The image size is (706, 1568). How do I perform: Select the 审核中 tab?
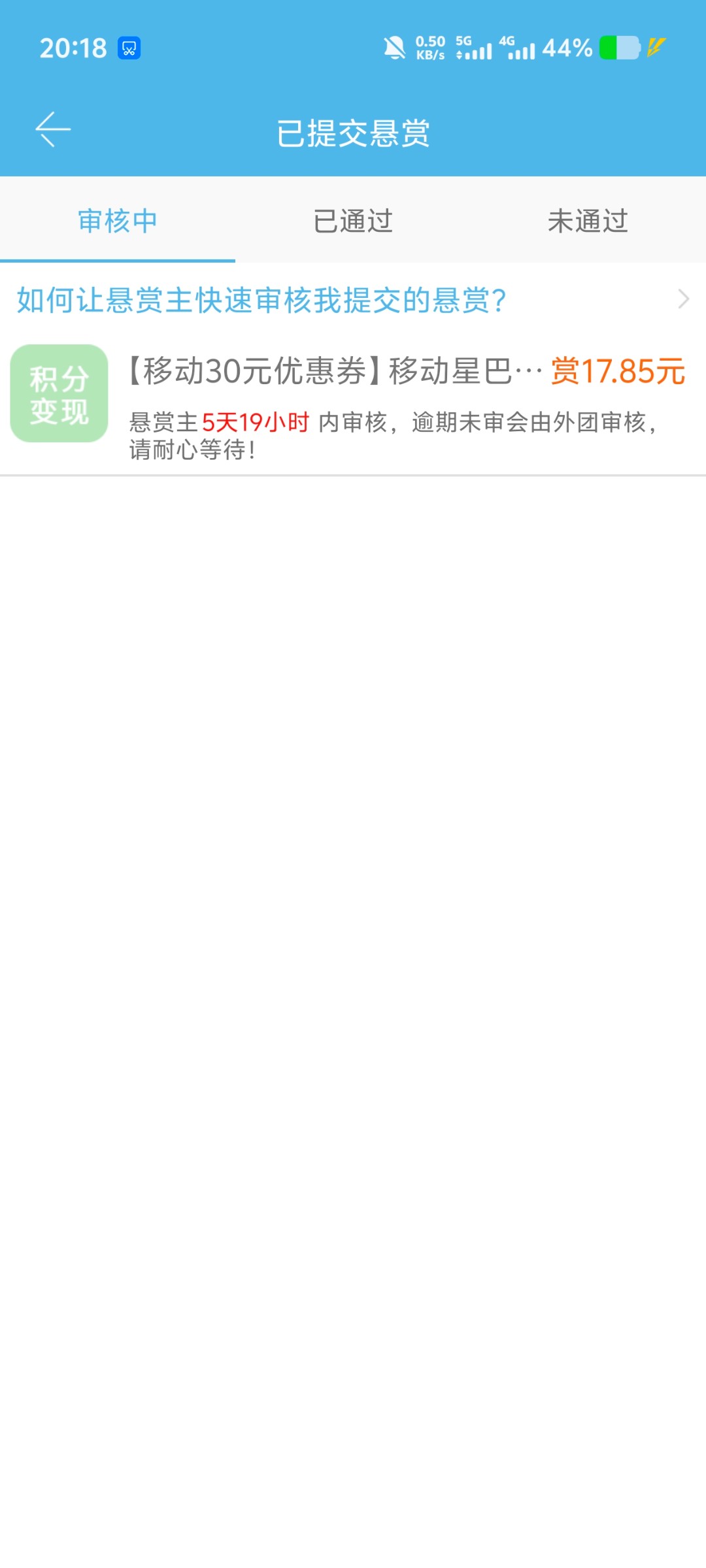click(118, 221)
